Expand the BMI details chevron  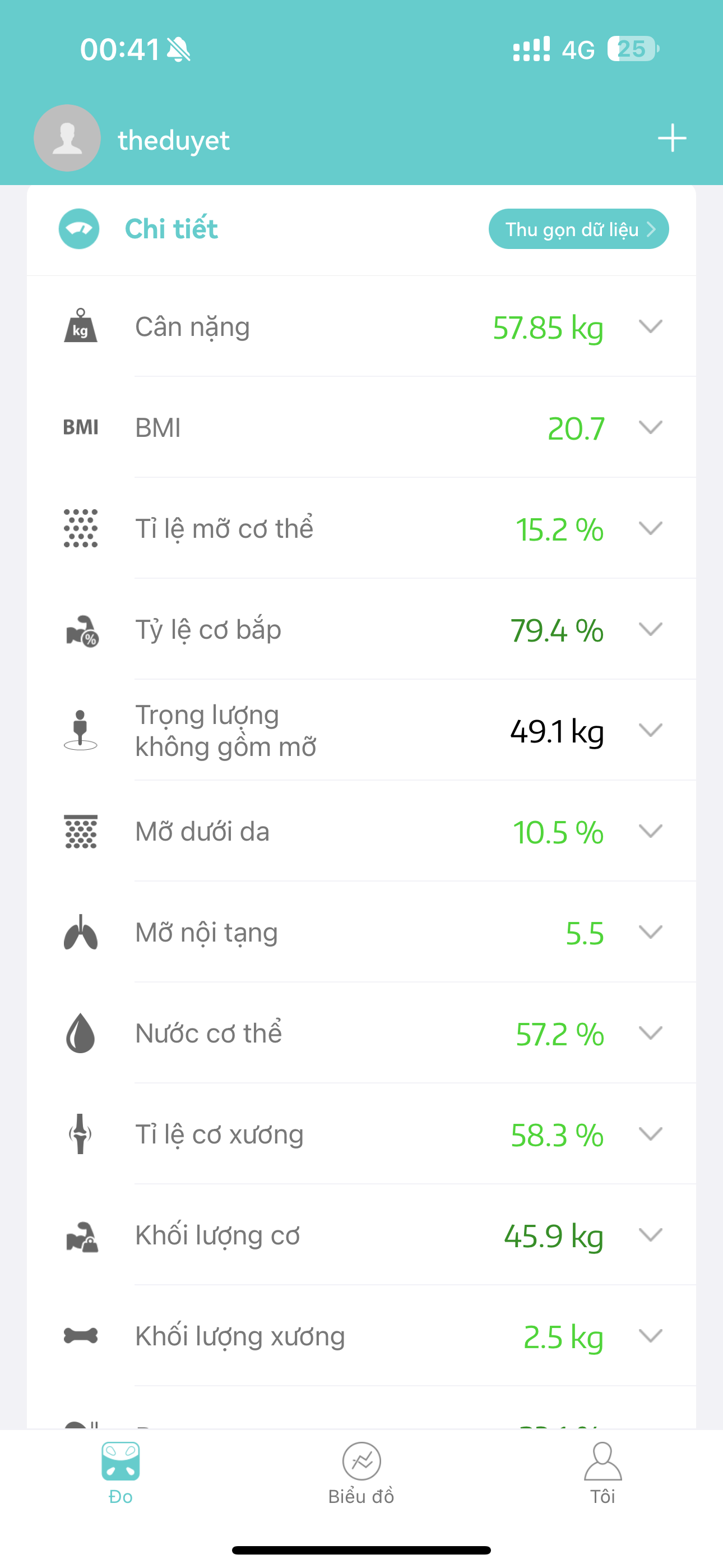651,427
